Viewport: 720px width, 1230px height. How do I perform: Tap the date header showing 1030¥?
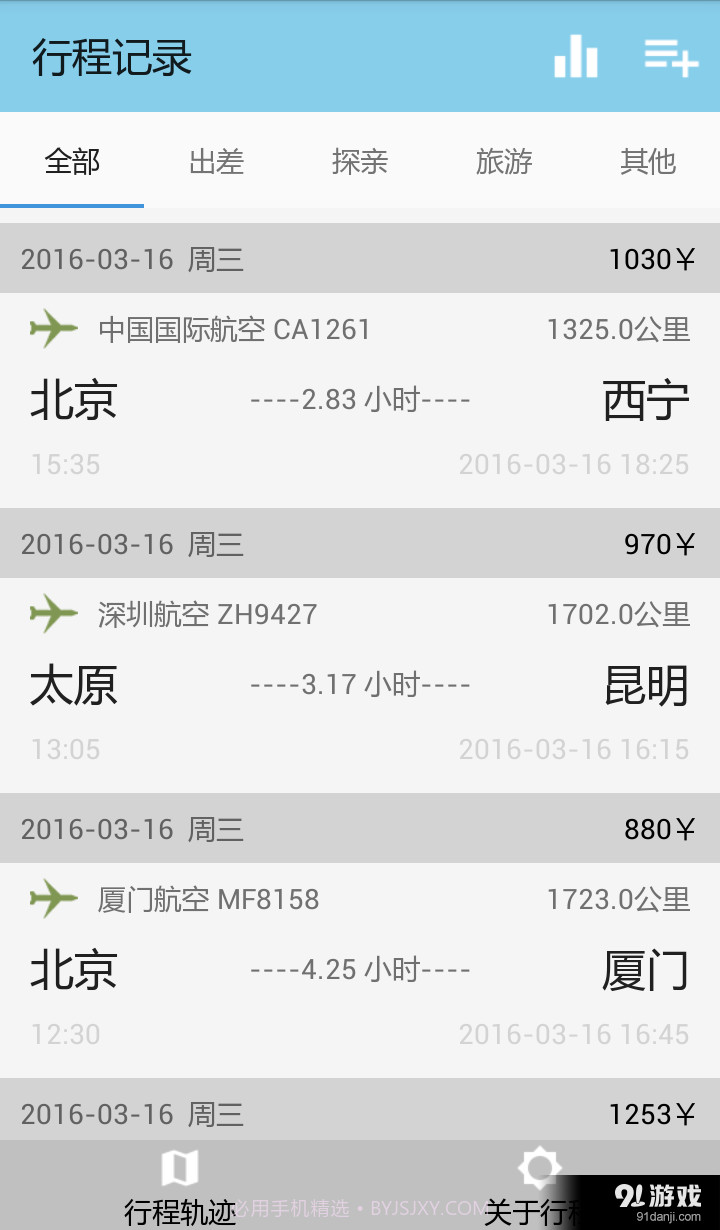(360, 258)
